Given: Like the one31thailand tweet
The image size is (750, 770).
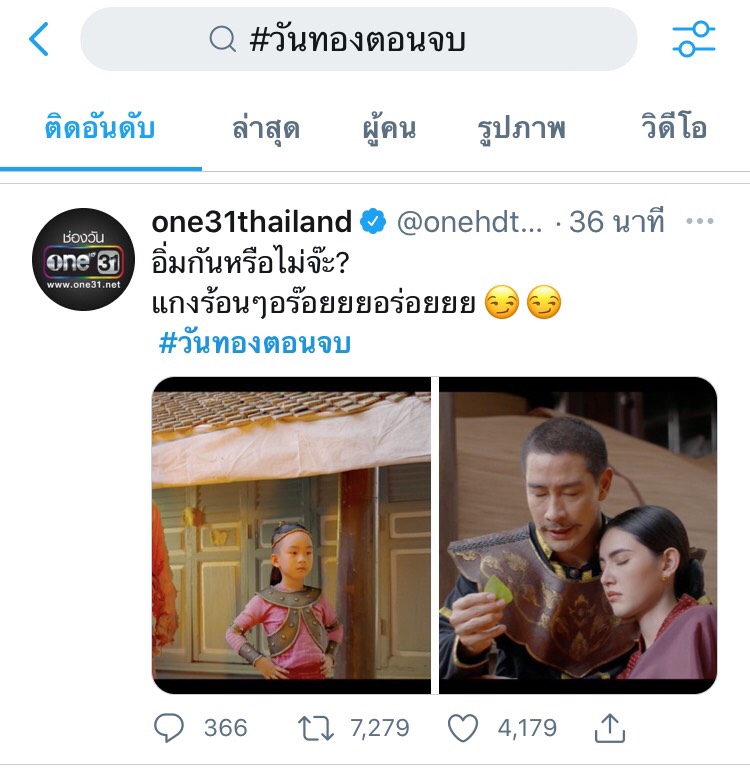Looking at the screenshot, I should click(462, 728).
